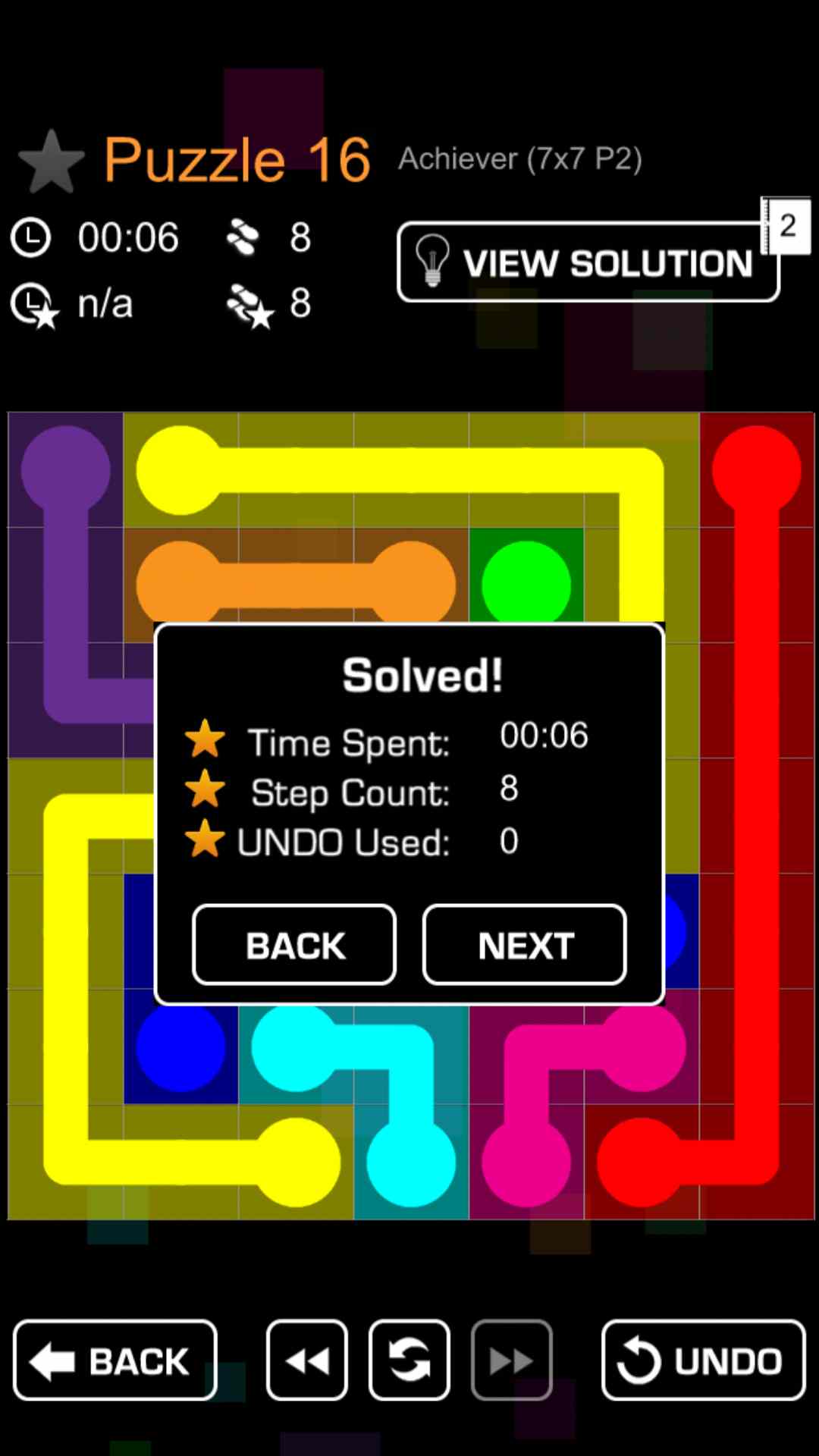This screenshot has width=819, height=1456.
Task: Skip to next puzzle with fast-forward icon
Action: (512, 1360)
